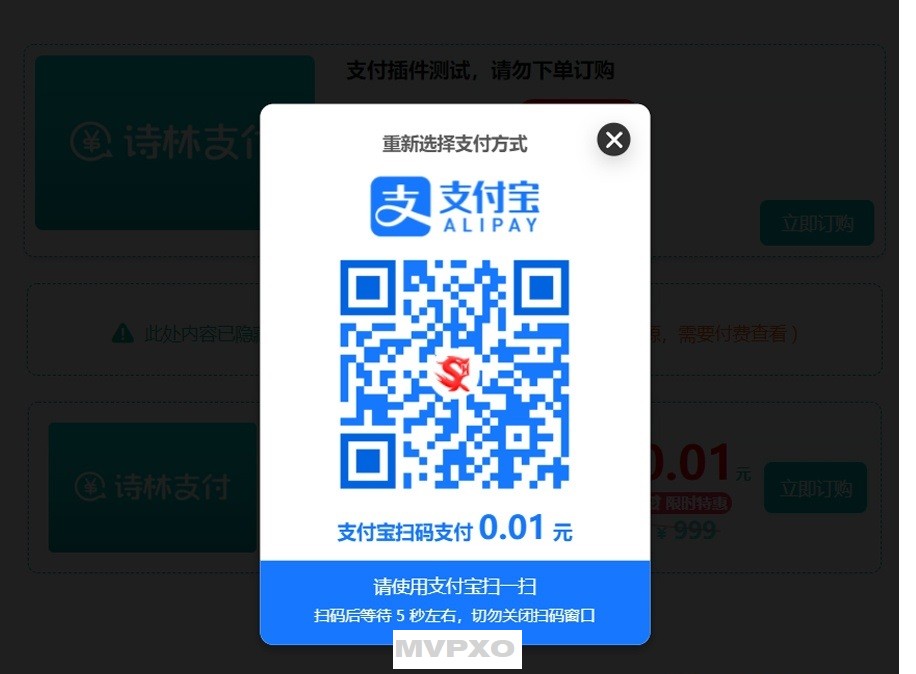Close the Alipay payment dialog
Image resolution: width=916 pixels, height=674 pixels.
pyautogui.click(x=613, y=140)
